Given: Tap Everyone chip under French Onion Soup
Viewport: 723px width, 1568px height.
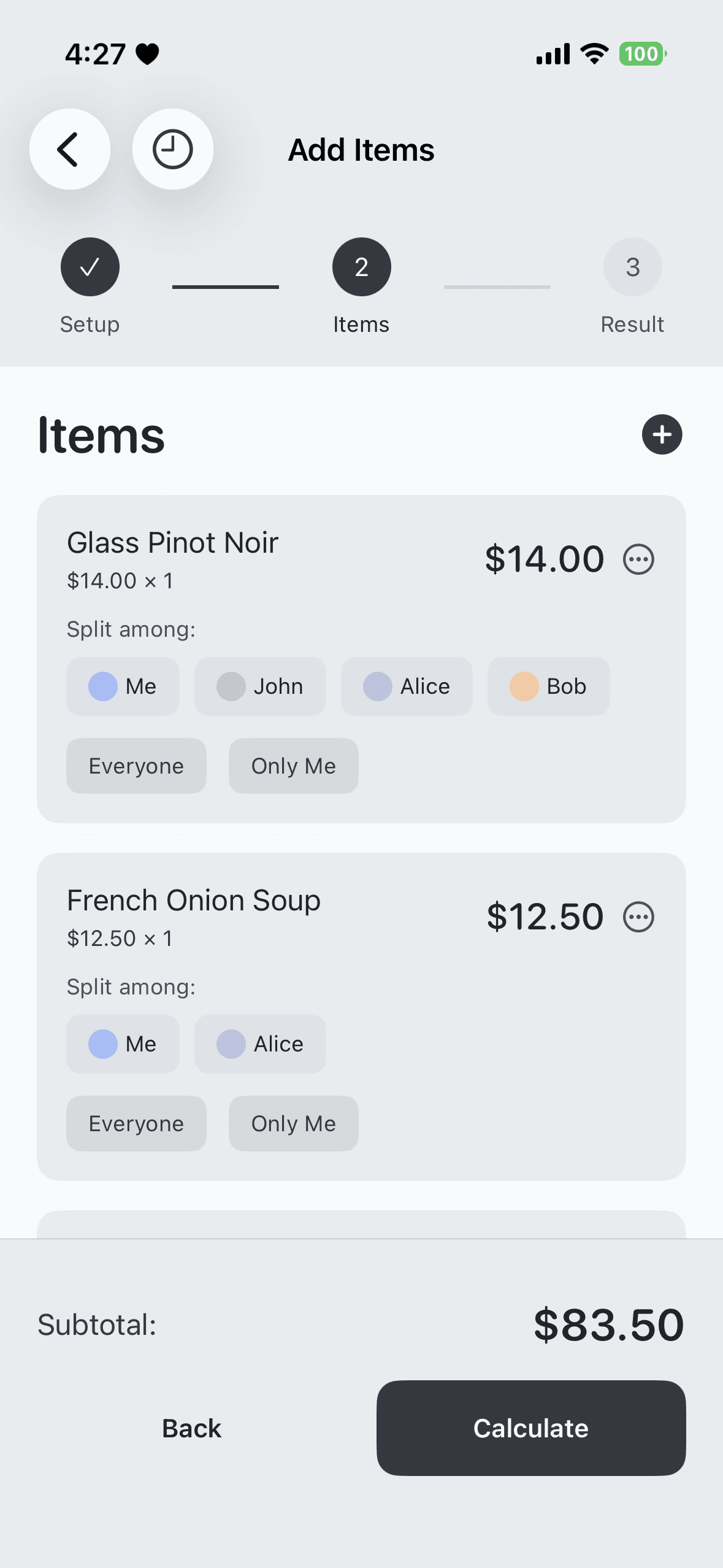Looking at the screenshot, I should [136, 1123].
